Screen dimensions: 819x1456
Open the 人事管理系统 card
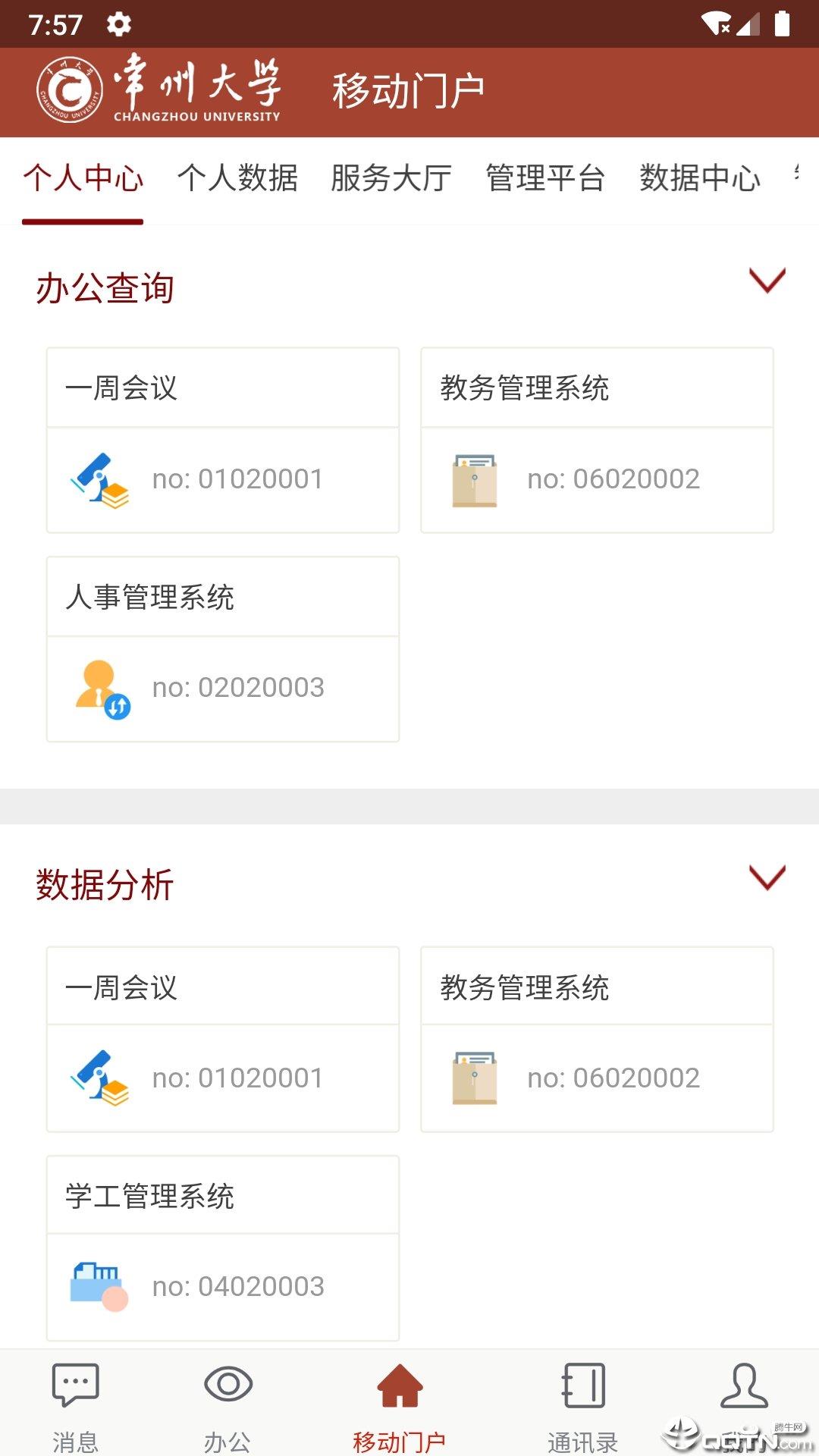(x=223, y=649)
